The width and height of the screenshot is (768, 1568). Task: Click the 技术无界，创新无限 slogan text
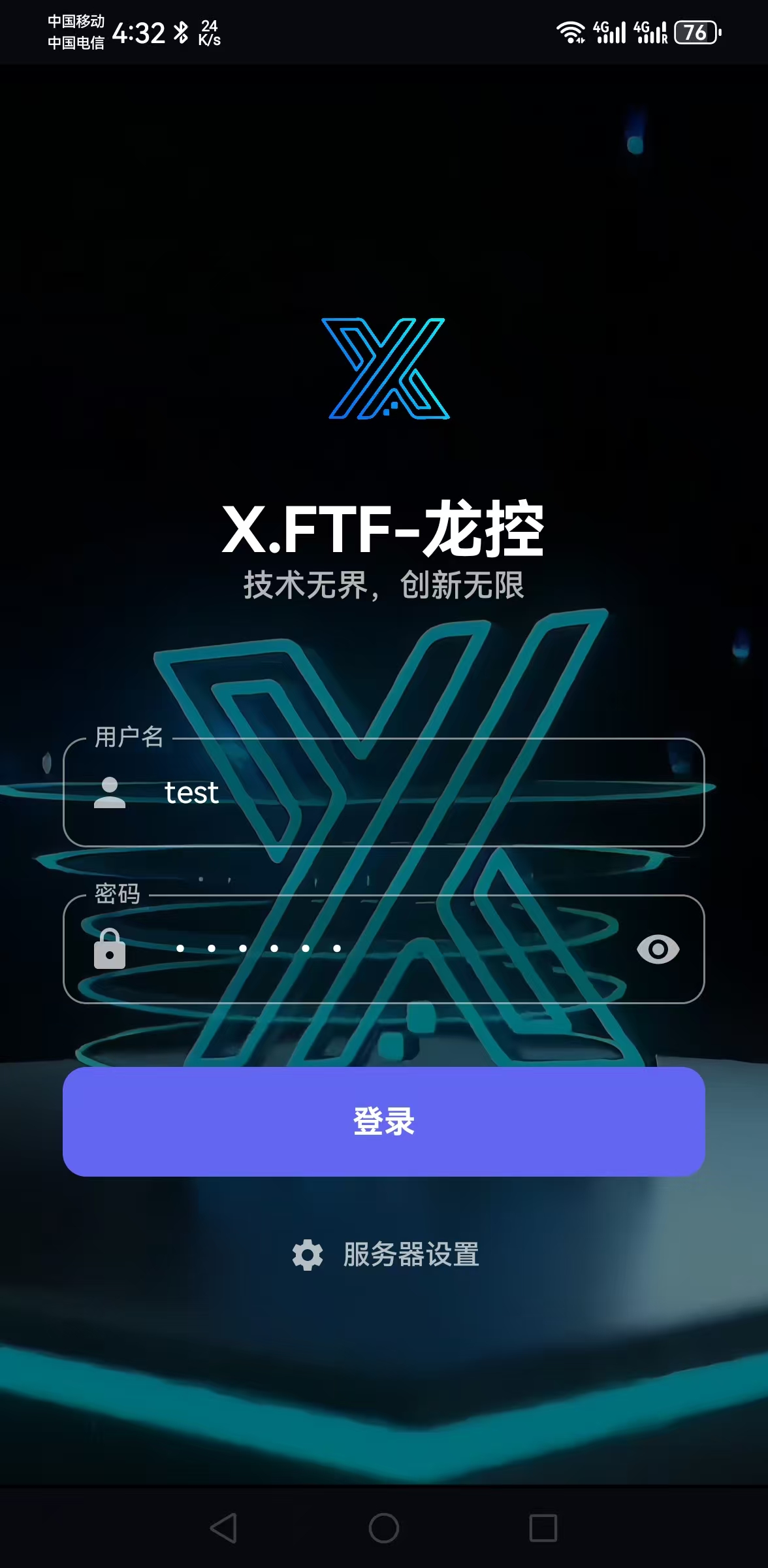tap(384, 585)
